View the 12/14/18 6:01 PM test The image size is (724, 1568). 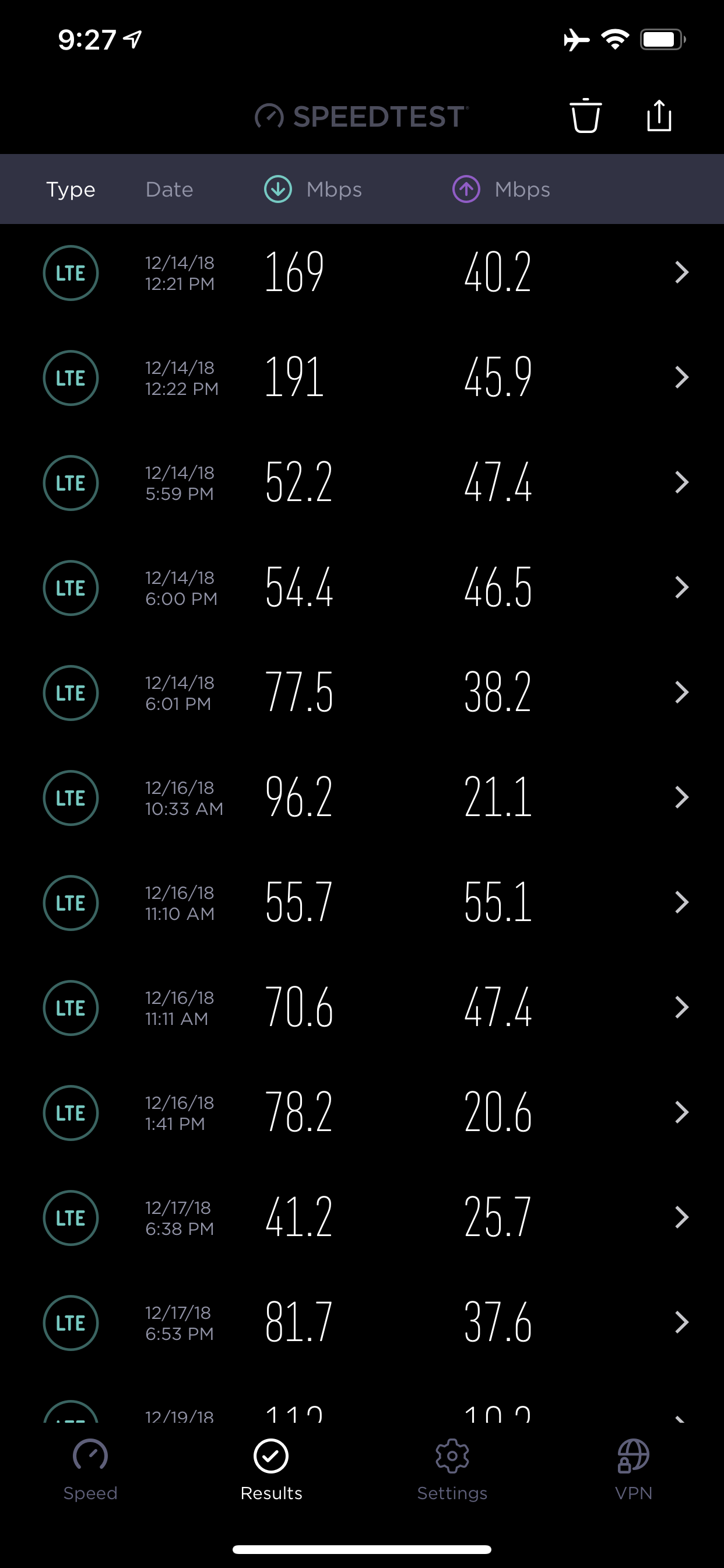(362, 692)
